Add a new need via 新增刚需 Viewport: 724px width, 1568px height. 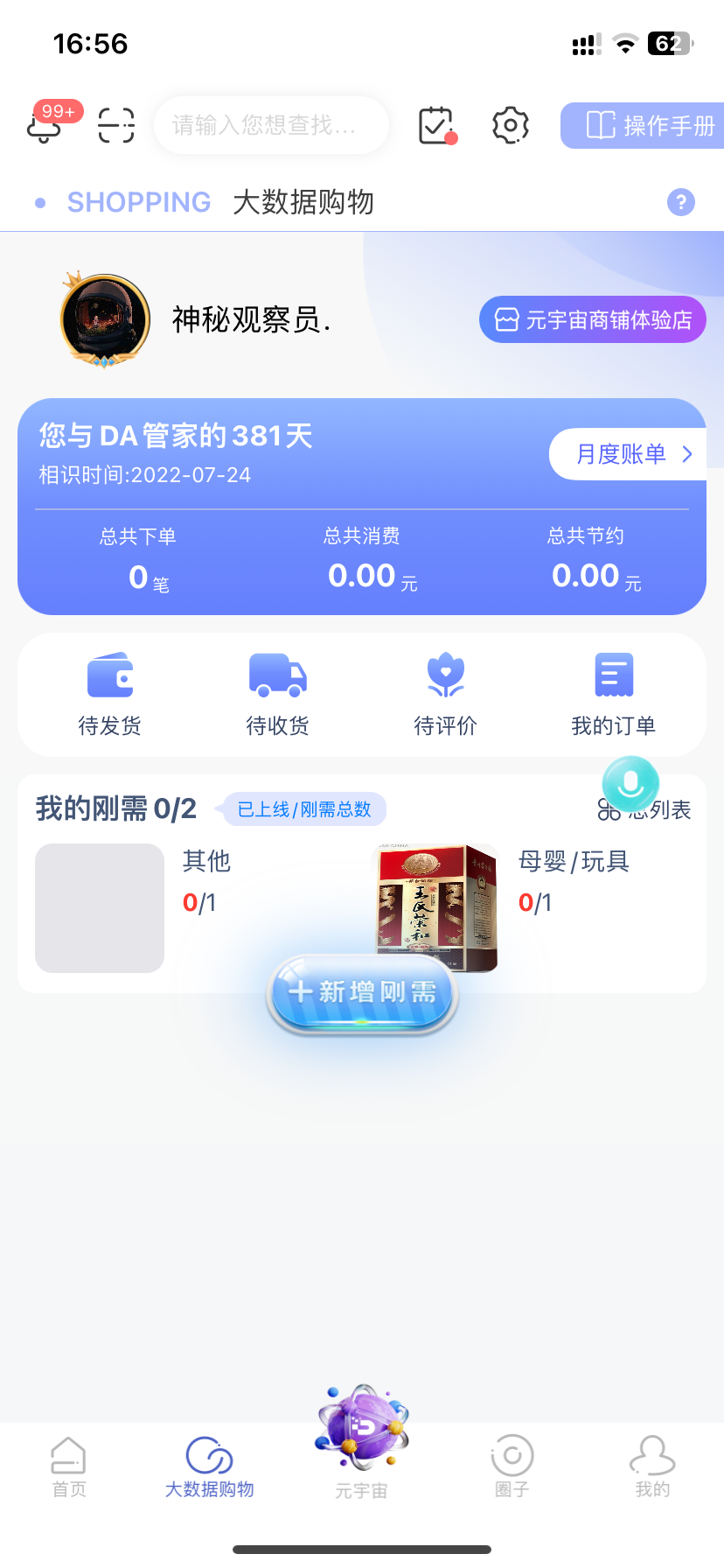(x=362, y=993)
